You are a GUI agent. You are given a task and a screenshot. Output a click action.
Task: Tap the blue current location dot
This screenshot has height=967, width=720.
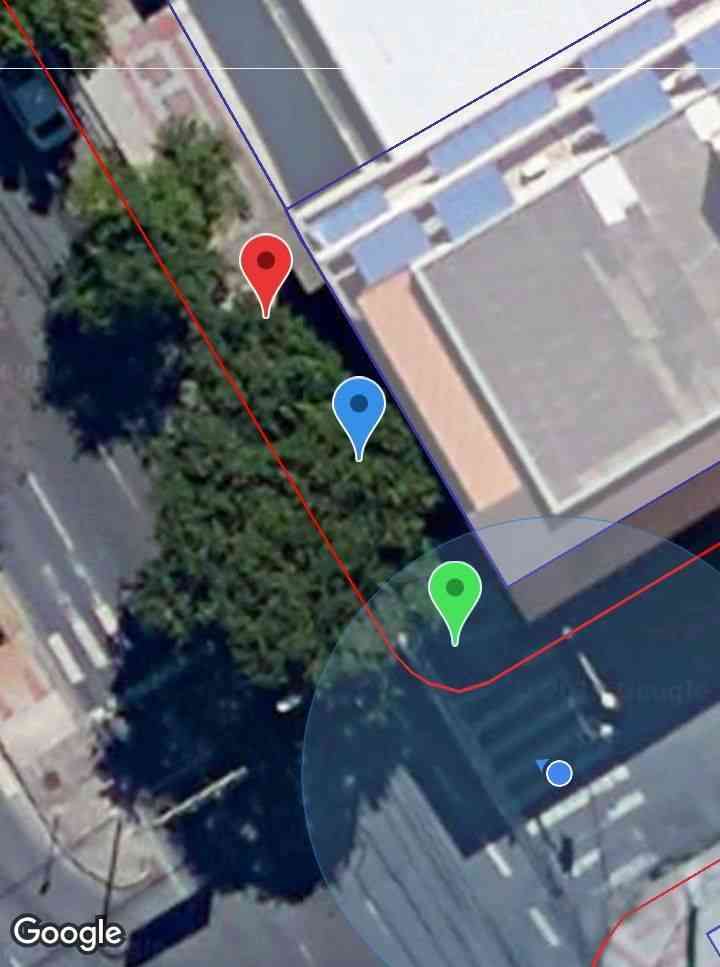[x=559, y=773]
